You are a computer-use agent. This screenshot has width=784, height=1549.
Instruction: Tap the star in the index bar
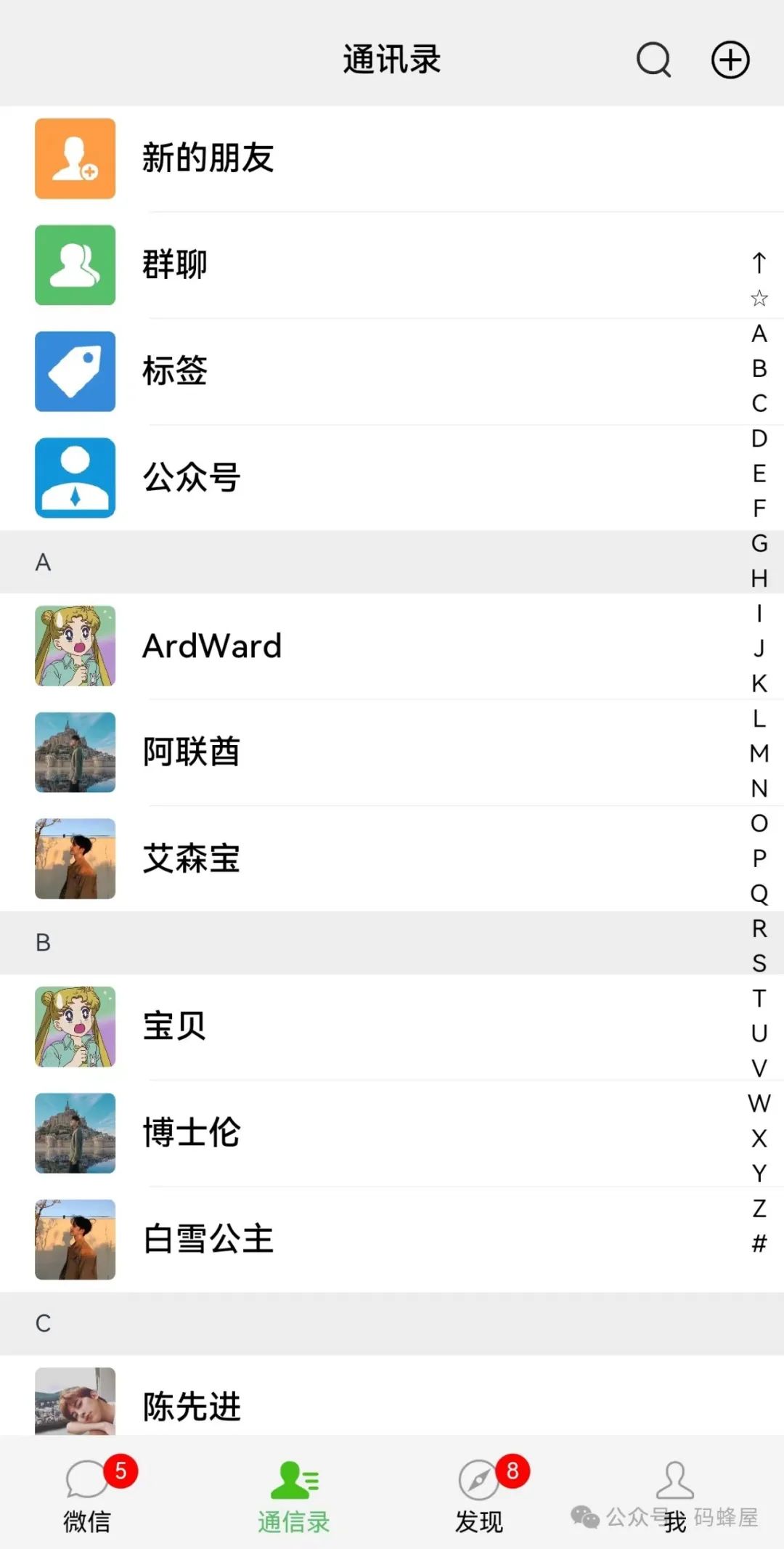coord(759,298)
